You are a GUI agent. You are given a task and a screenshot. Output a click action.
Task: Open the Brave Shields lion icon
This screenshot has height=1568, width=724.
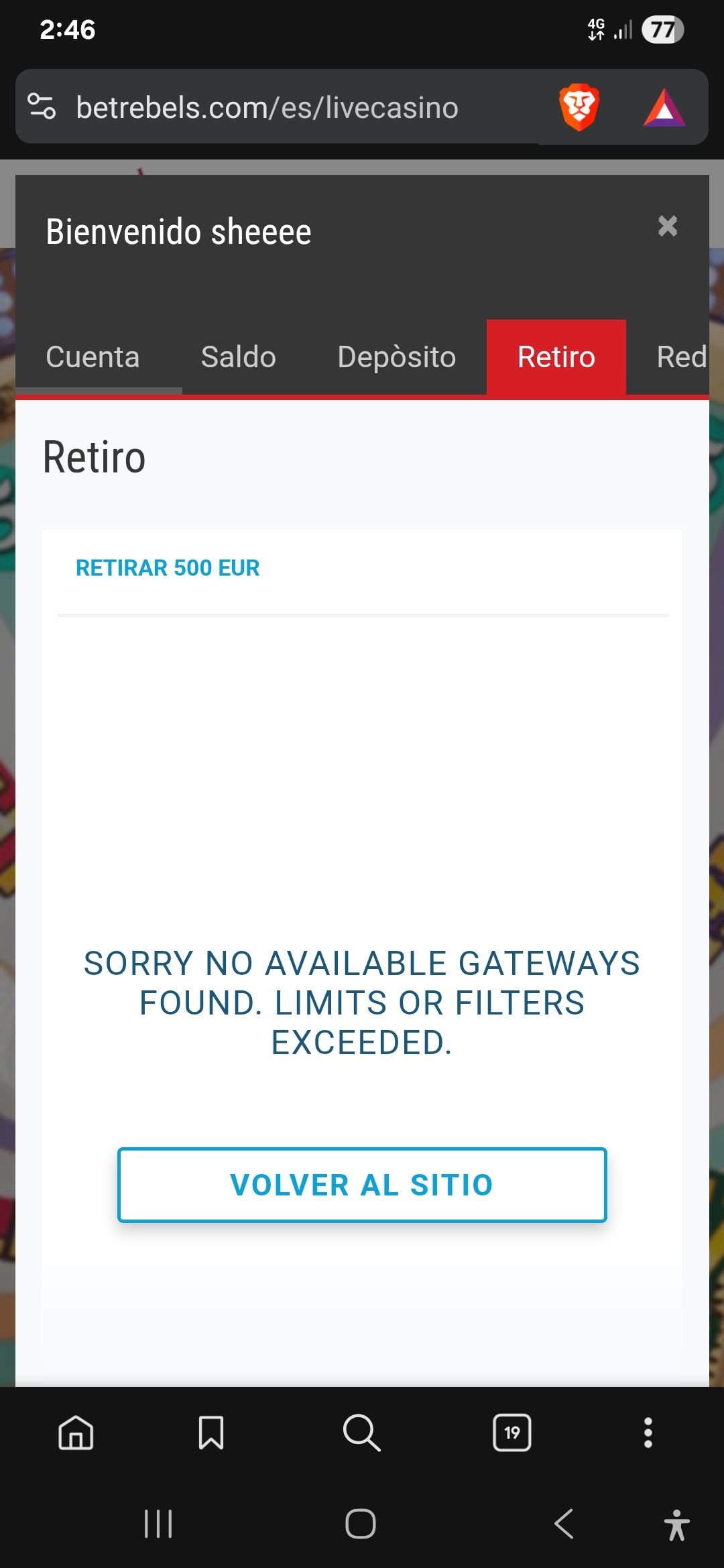579,107
